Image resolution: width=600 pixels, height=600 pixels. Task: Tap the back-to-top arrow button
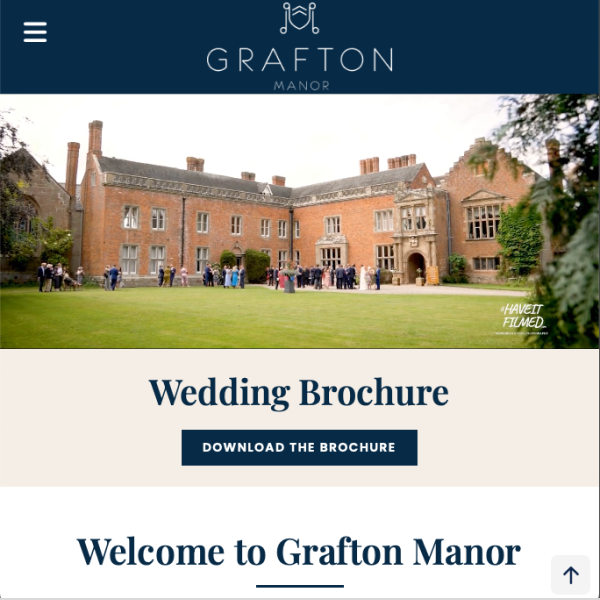tap(570, 575)
